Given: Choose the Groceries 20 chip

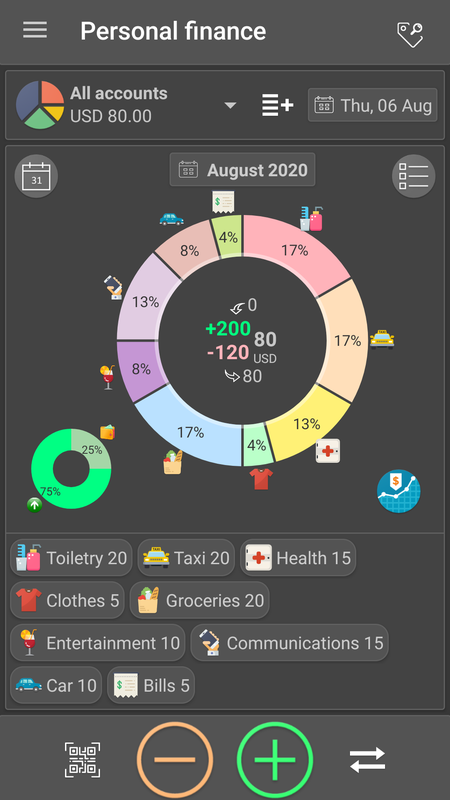Looking at the screenshot, I should 199,600.
